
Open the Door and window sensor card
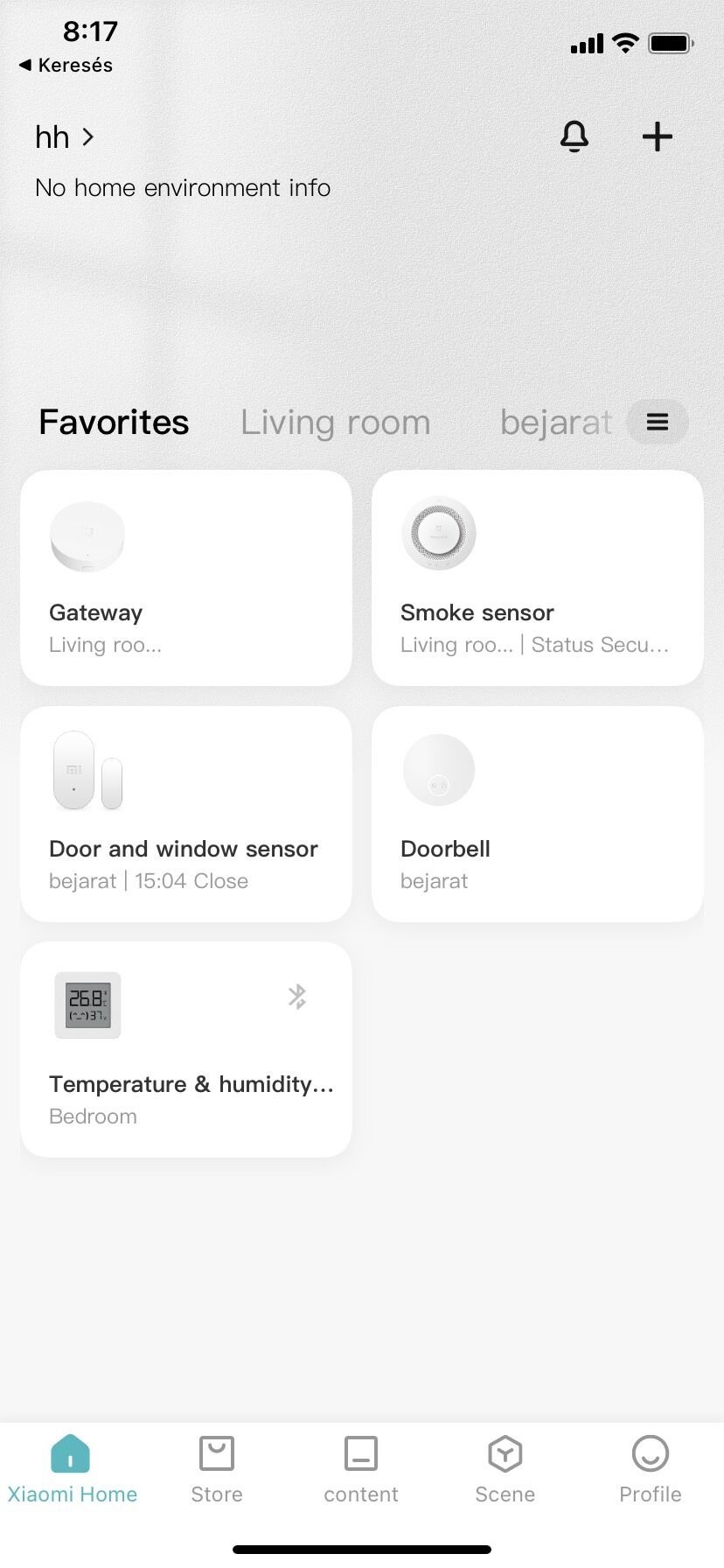click(x=186, y=814)
